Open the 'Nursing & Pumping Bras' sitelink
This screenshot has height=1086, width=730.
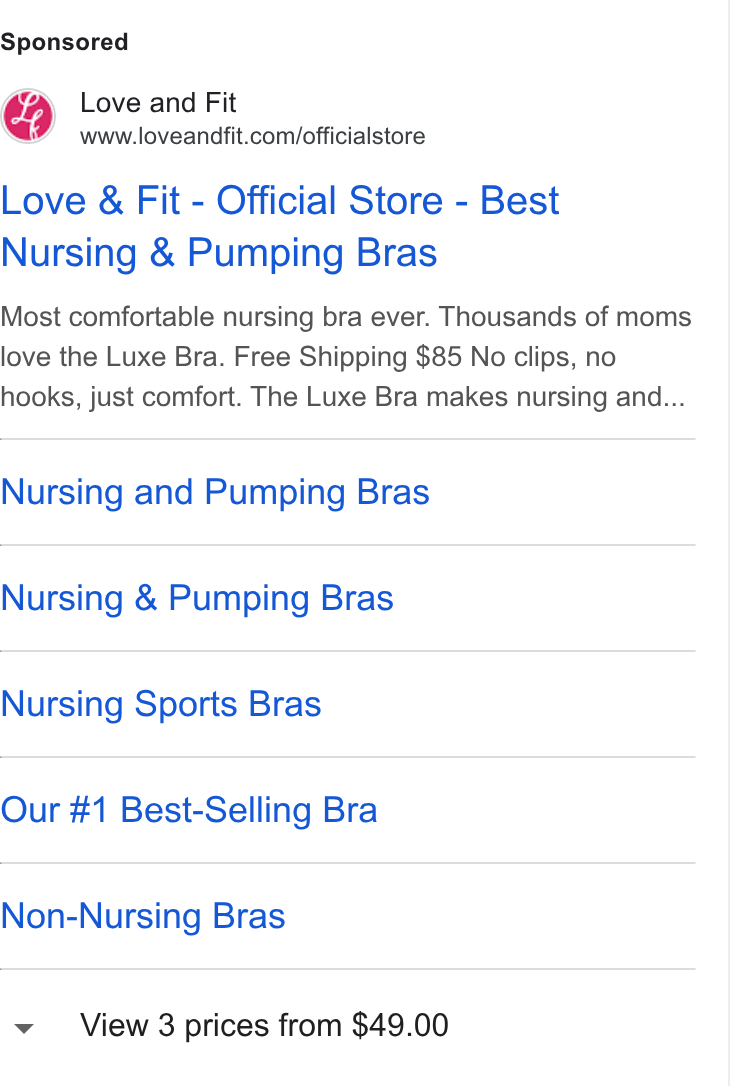click(x=197, y=598)
